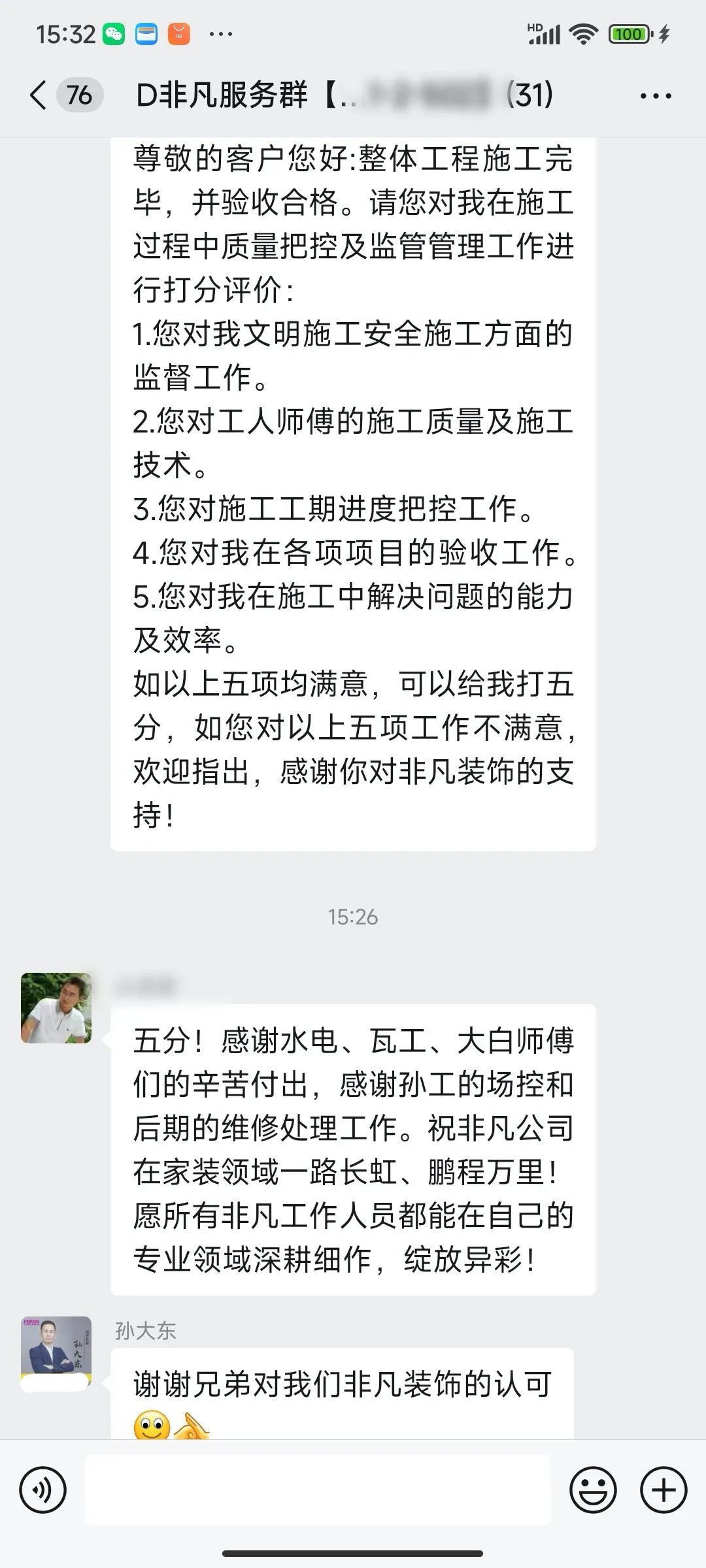
Task: Tap the message text input field
Action: pos(318,1490)
